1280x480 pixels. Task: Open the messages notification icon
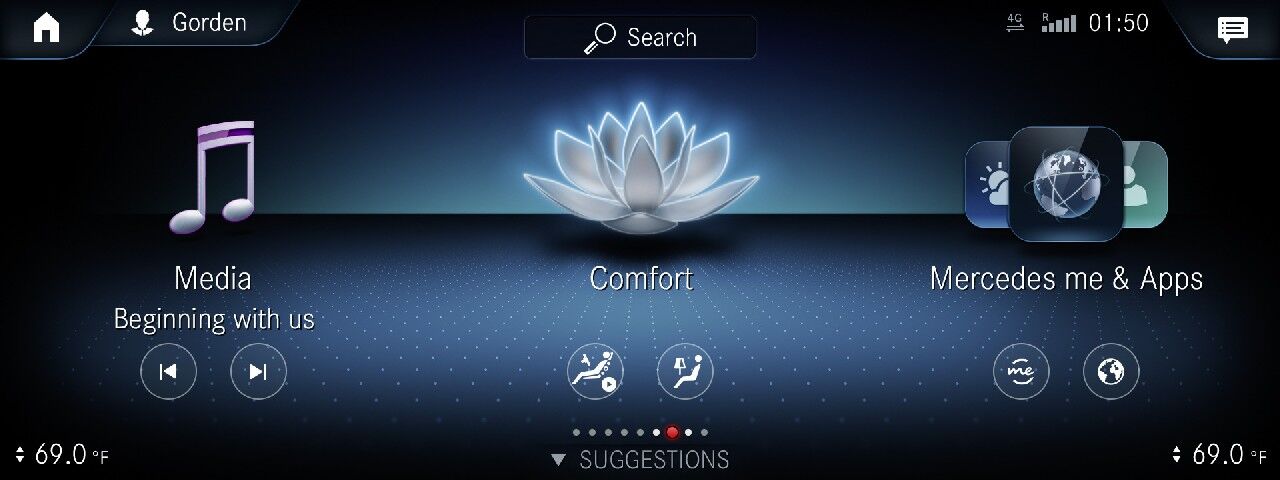tap(1232, 29)
